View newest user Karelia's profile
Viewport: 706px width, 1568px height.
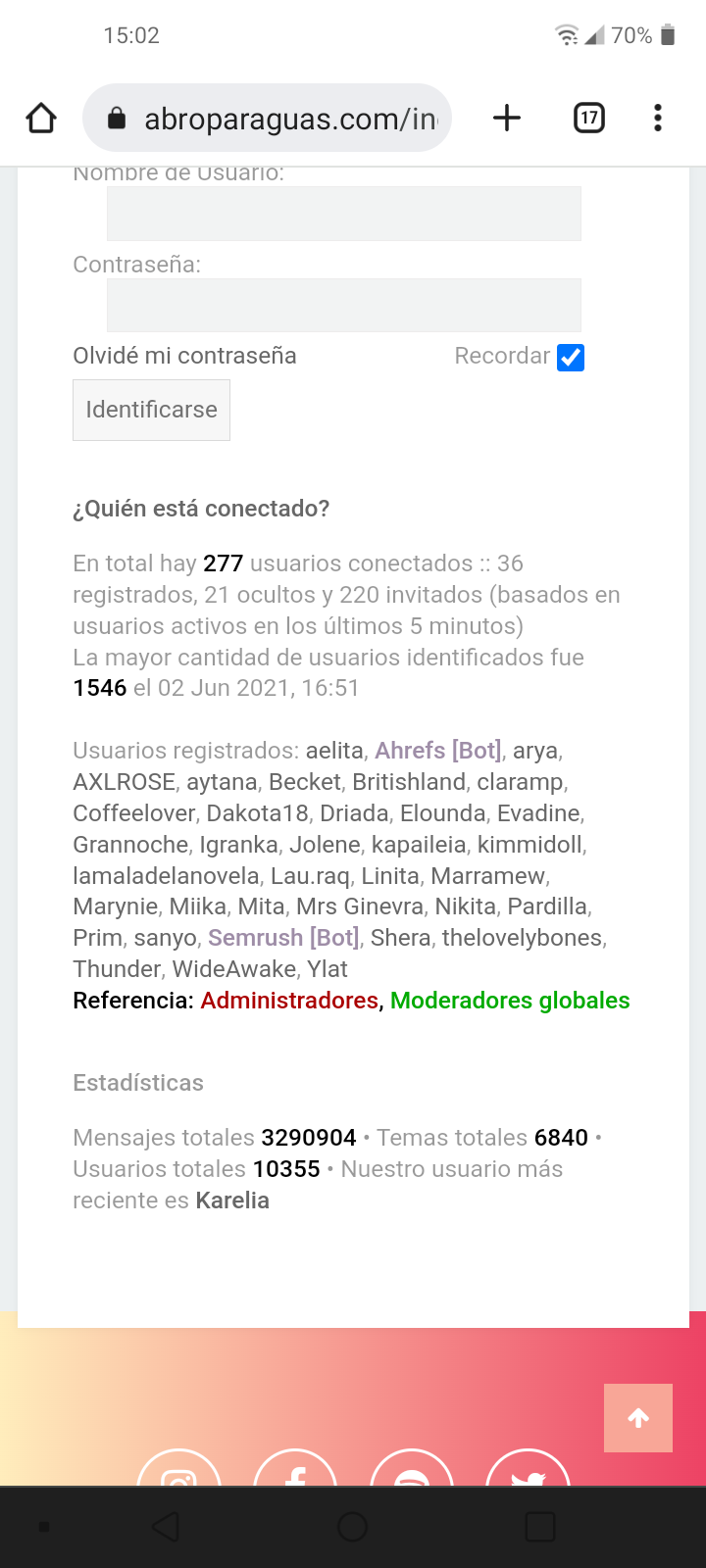tap(232, 1200)
